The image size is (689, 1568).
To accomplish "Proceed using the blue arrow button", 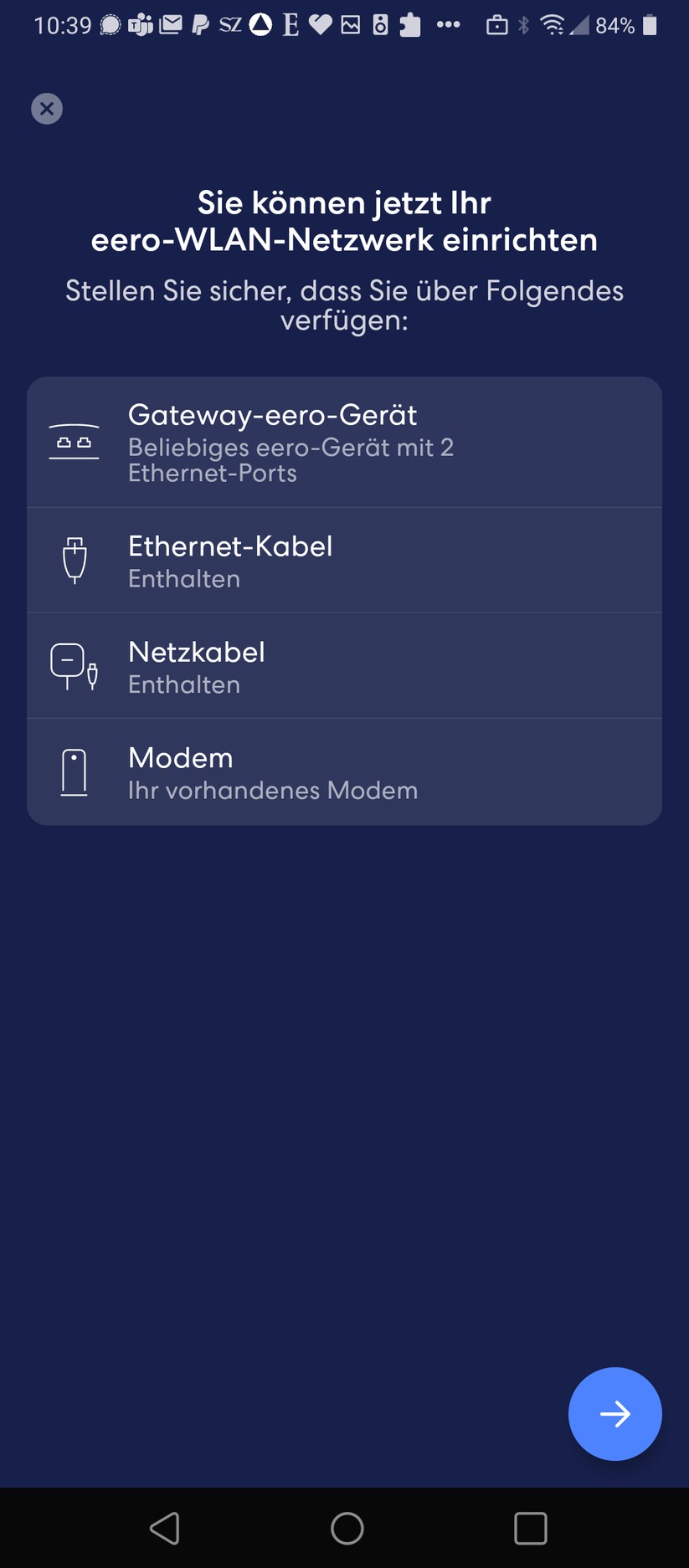I will [x=615, y=1414].
